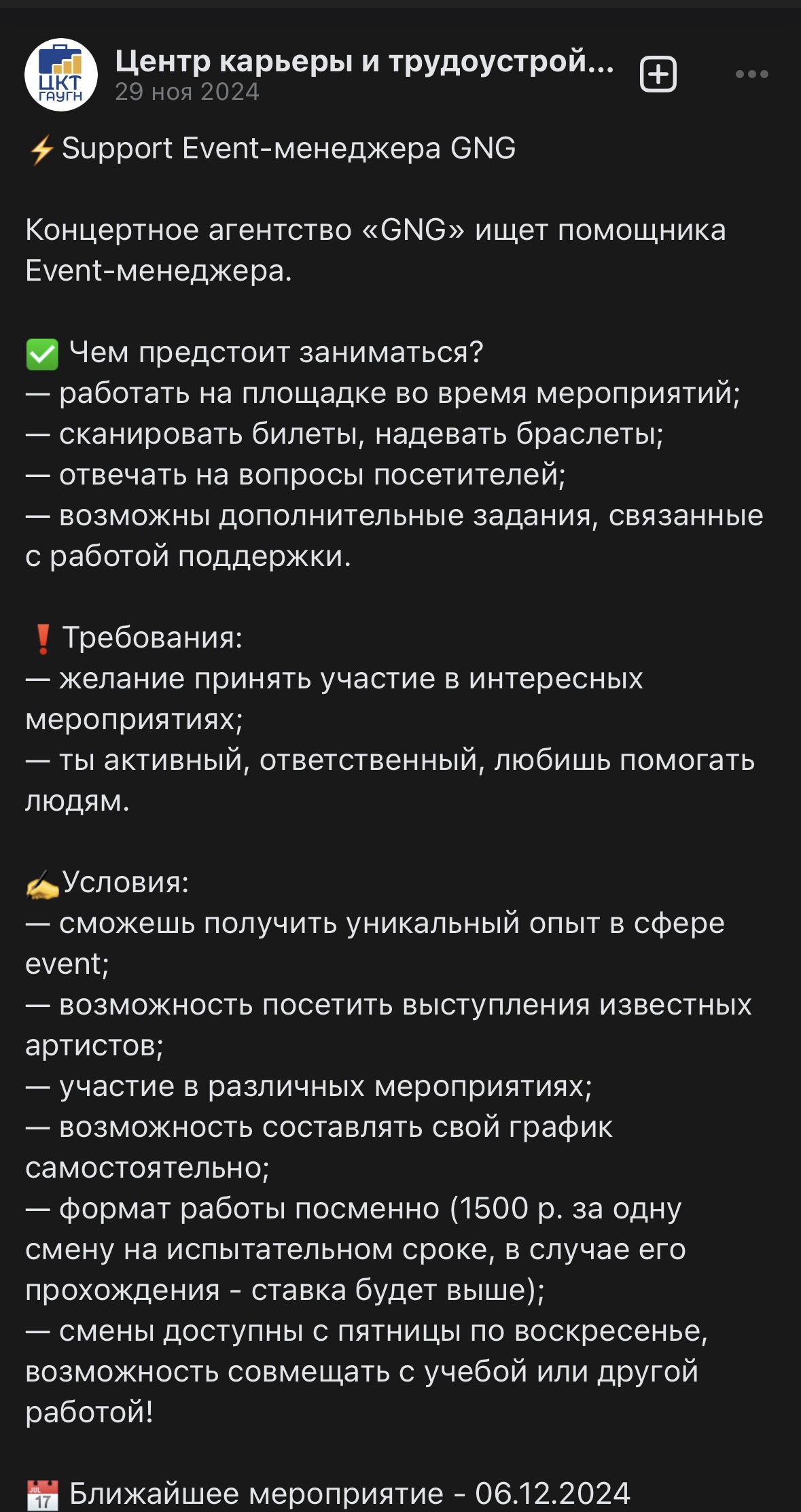Subscribe to the community with the plus icon
Image resolution: width=801 pixels, height=1512 pixels.
pos(658,74)
